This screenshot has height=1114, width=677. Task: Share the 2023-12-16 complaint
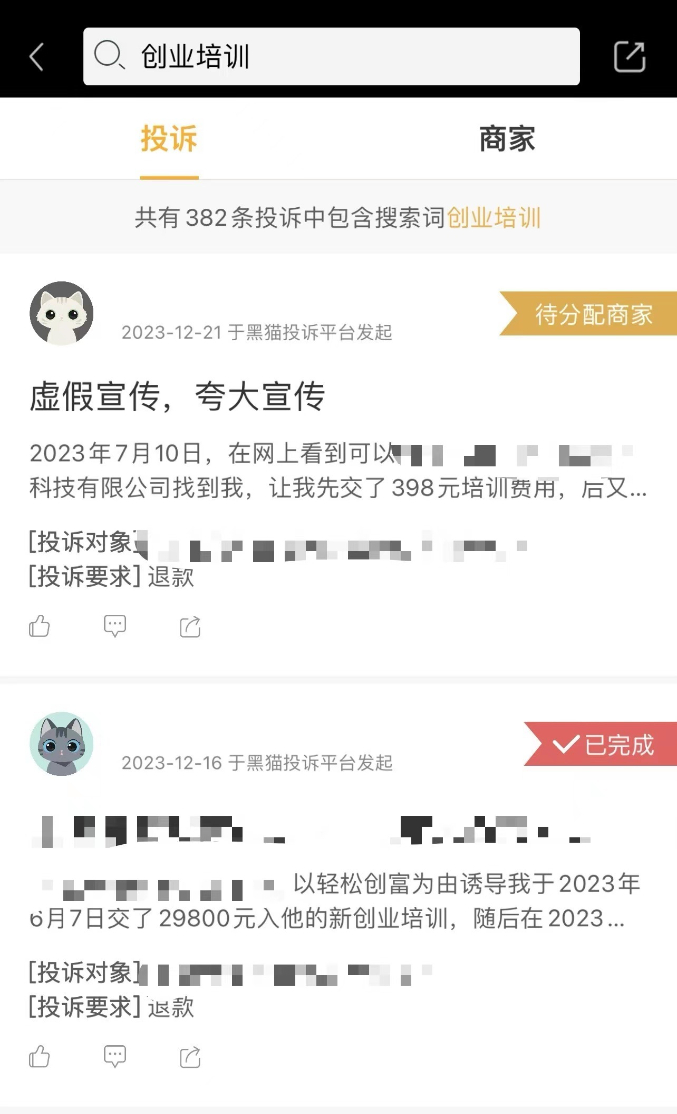190,1057
